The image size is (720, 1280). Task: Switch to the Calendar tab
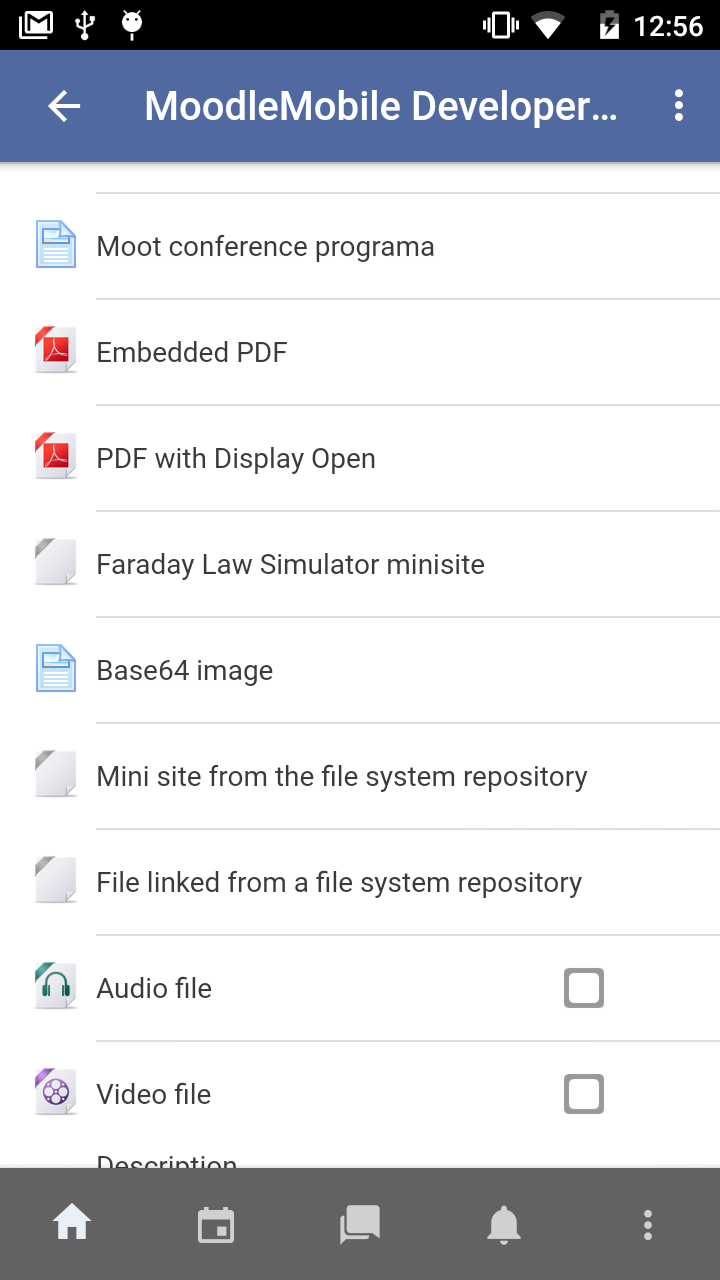click(x=216, y=1224)
